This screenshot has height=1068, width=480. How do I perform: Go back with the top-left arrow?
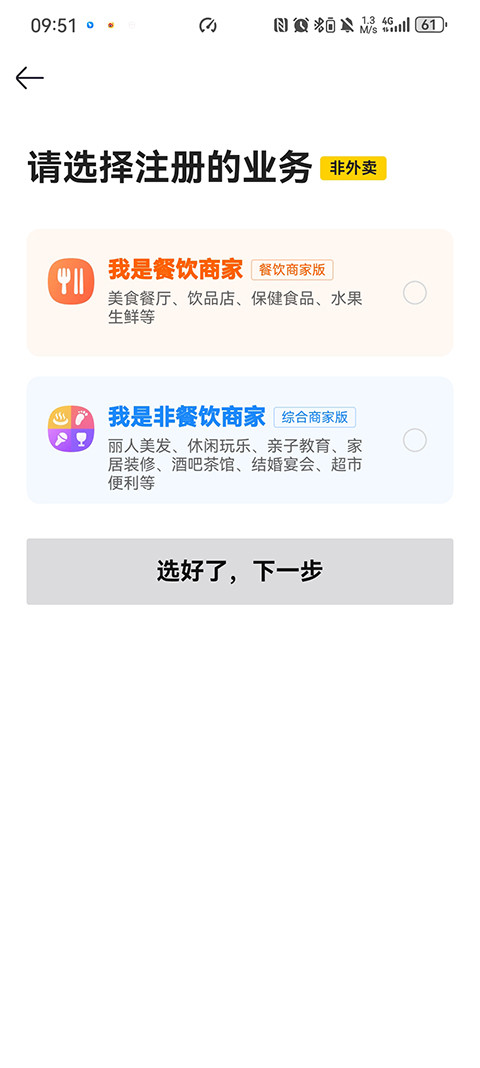click(29, 78)
